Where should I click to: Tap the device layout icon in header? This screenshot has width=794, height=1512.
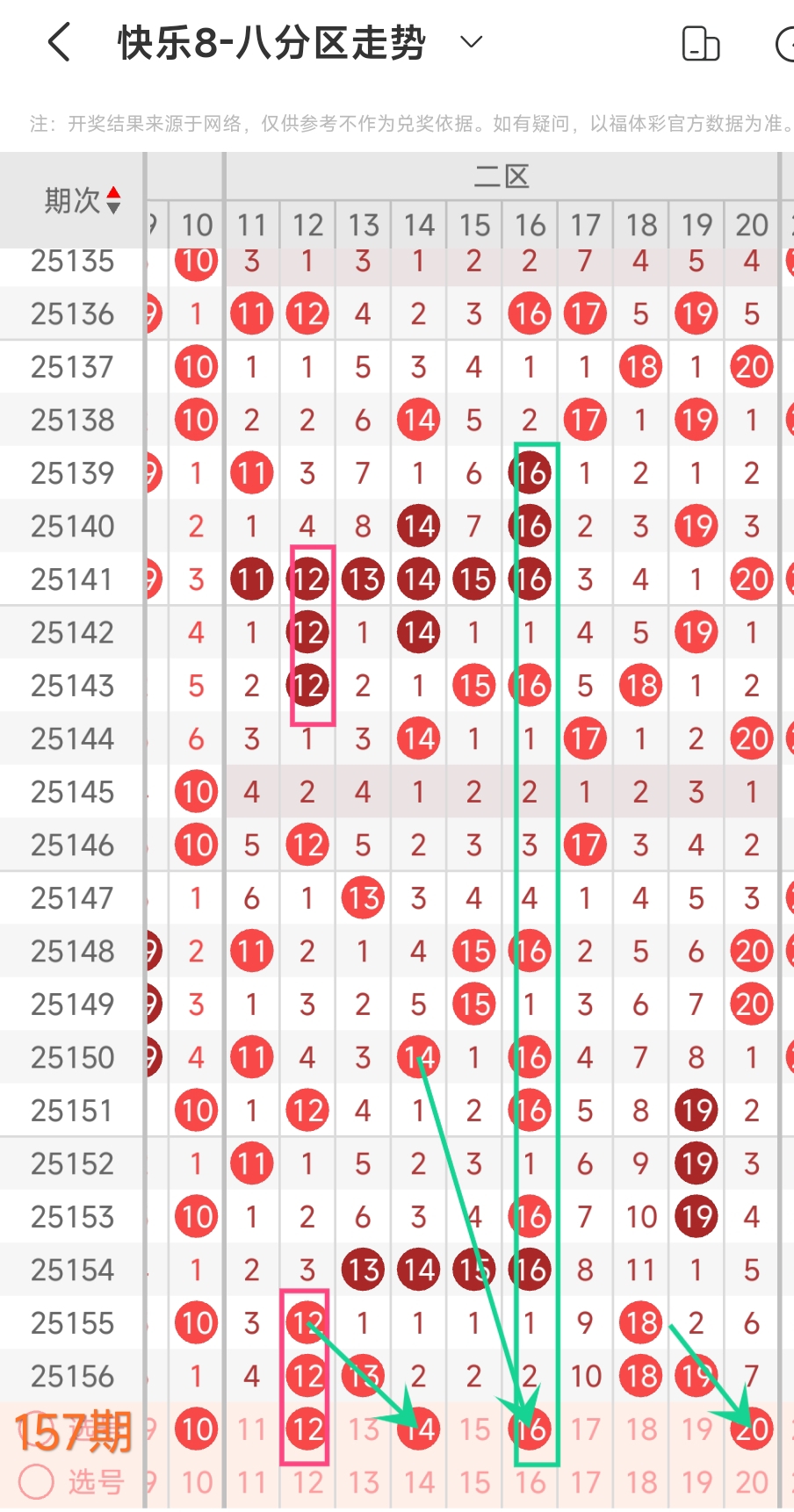(x=700, y=44)
